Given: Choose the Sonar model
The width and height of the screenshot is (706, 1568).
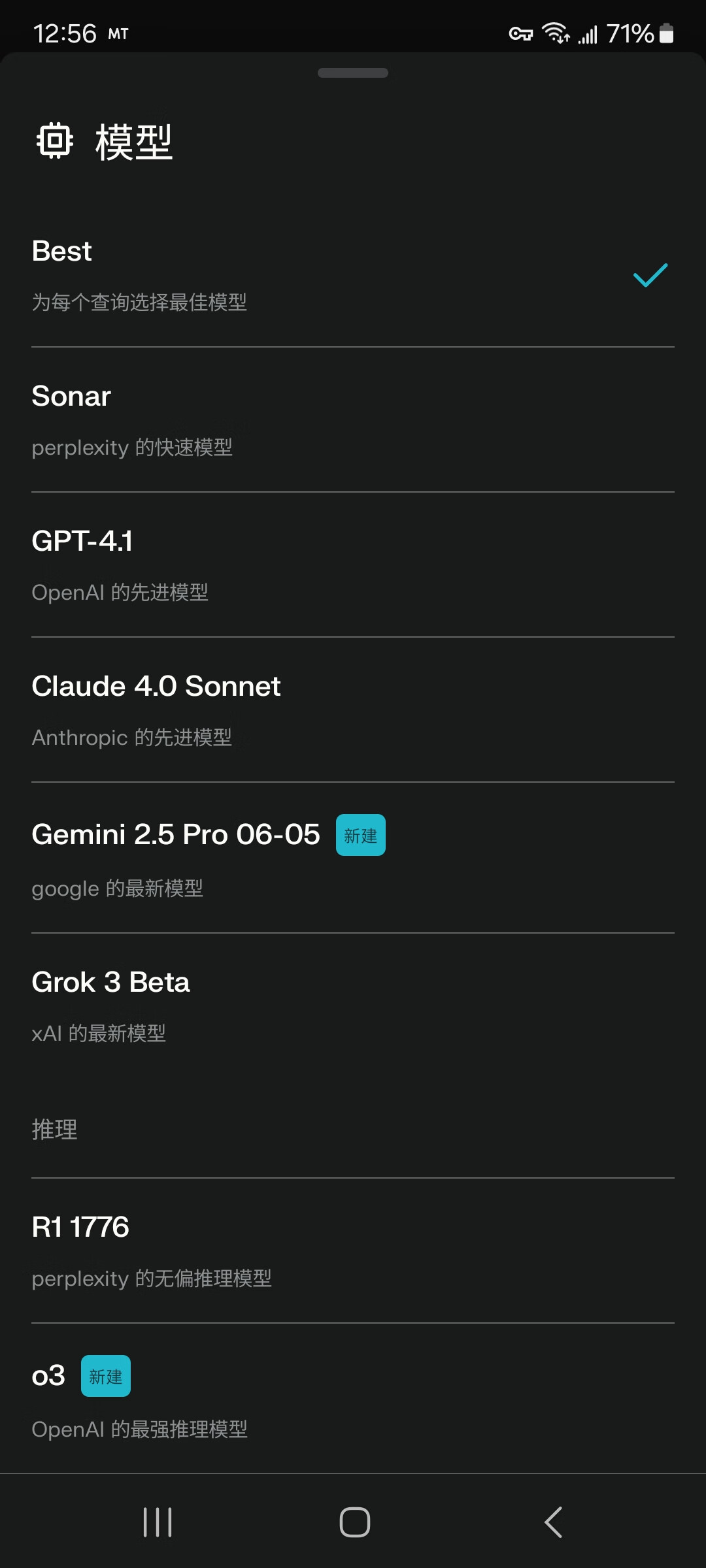Looking at the screenshot, I should pos(353,420).
